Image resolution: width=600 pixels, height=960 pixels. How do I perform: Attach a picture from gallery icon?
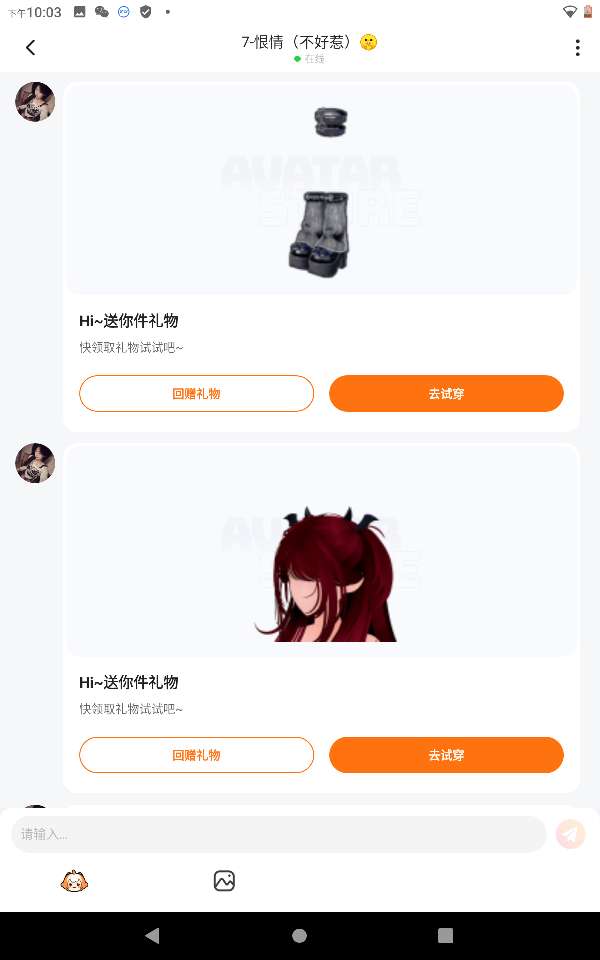click(x=224, y=881)
